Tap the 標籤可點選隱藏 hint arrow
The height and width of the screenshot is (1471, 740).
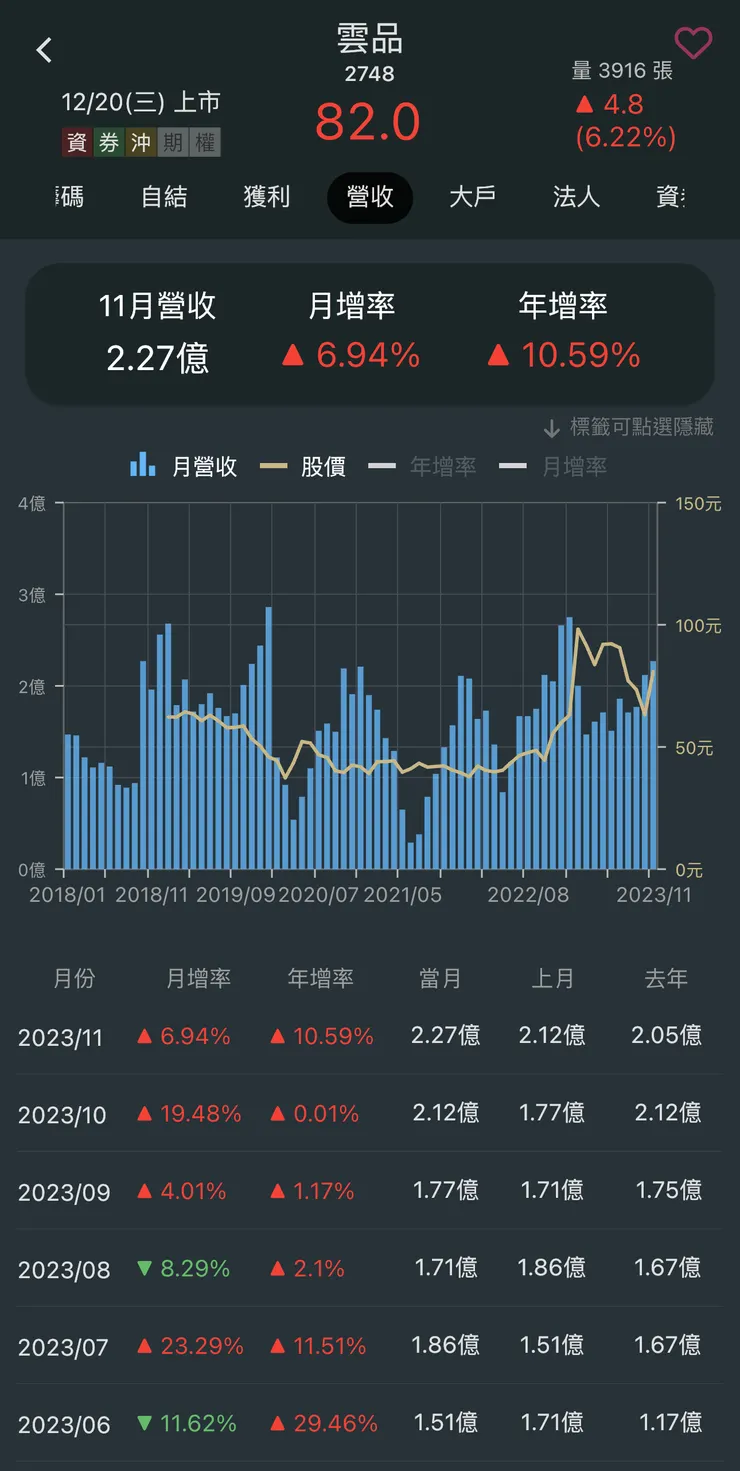pos(551,428)
